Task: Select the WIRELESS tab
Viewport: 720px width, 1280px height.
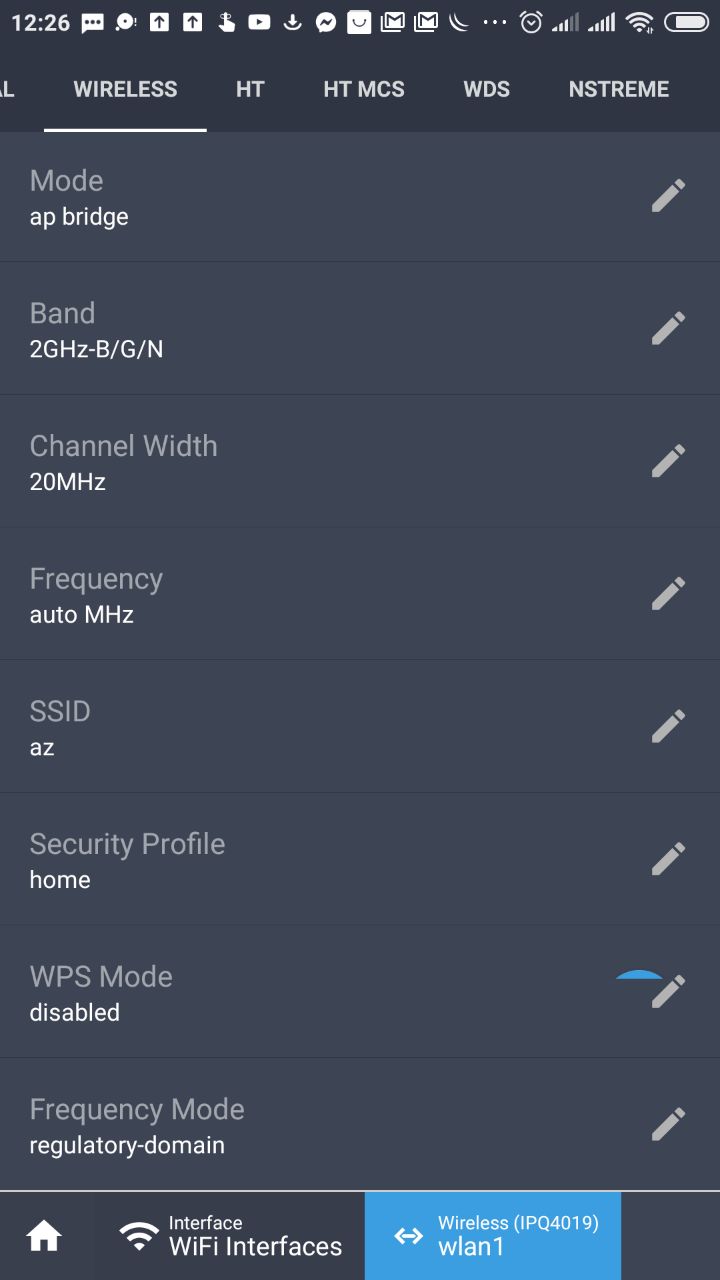Action: pos(125,89)
